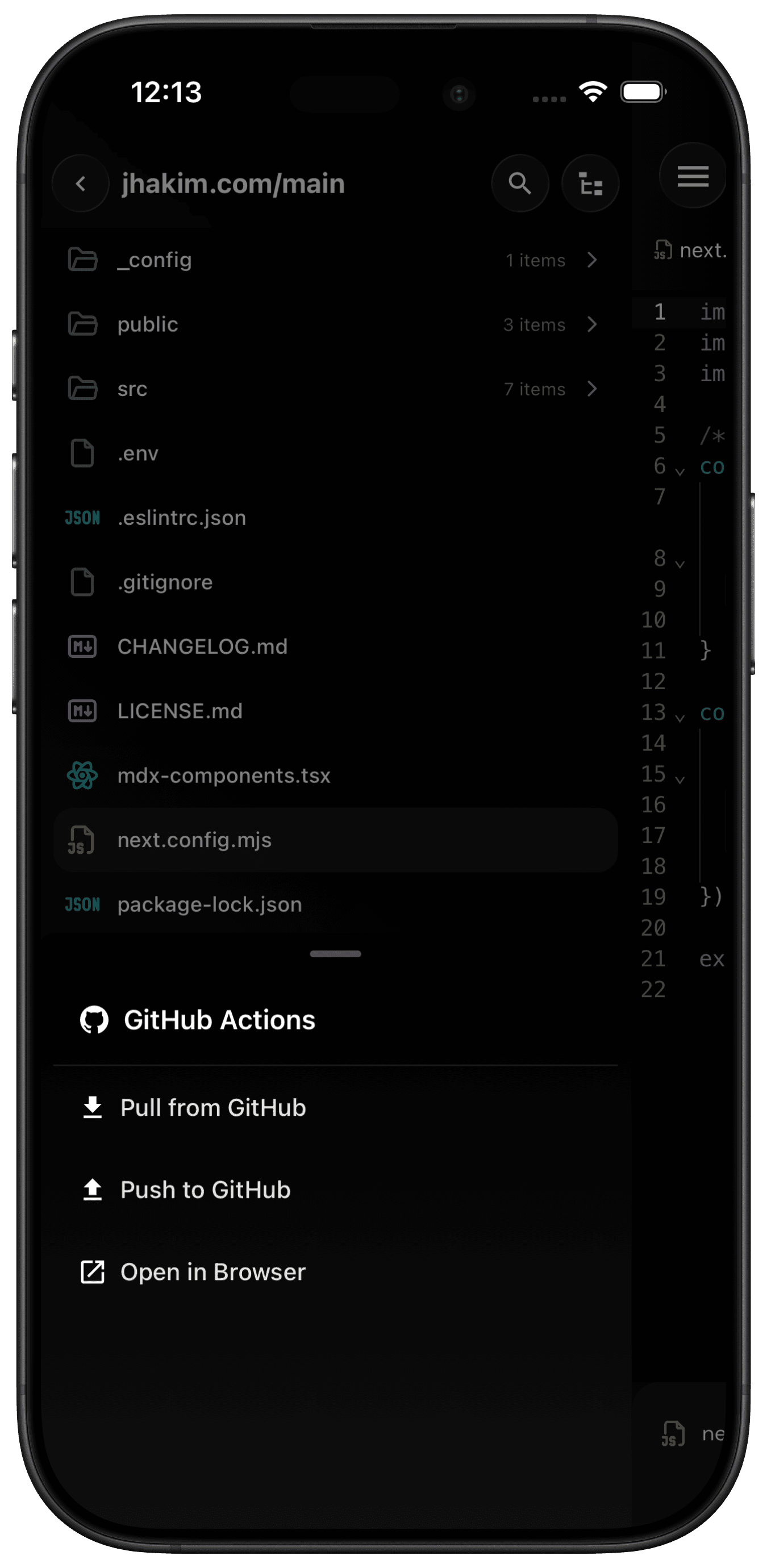
Task: Open search in the repository
Action: [520, 183]
